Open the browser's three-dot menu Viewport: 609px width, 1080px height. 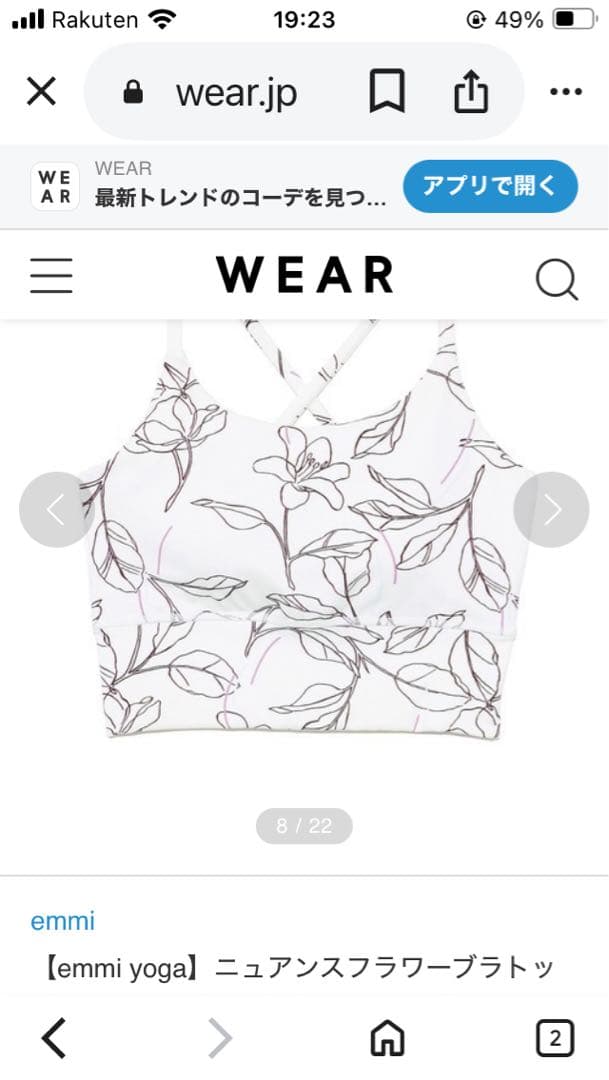566,93
